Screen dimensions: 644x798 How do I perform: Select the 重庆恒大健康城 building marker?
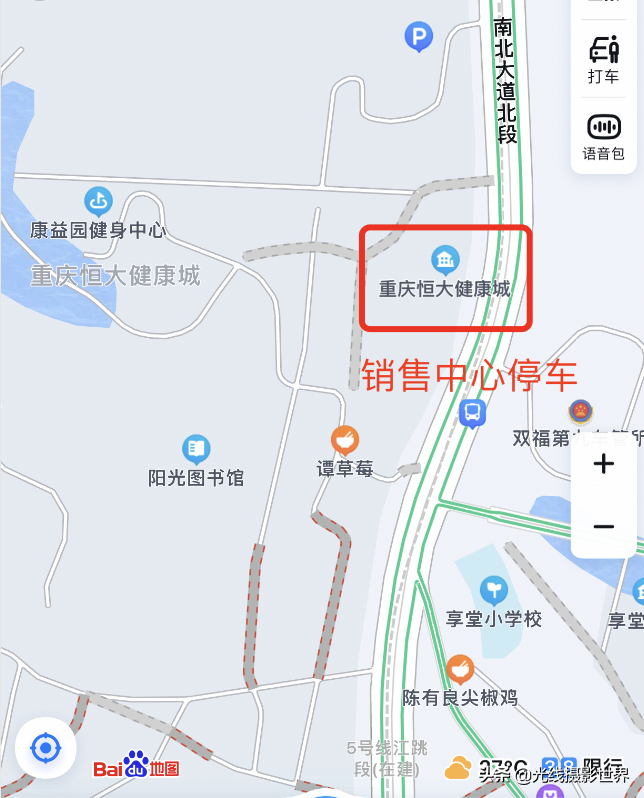445,261
